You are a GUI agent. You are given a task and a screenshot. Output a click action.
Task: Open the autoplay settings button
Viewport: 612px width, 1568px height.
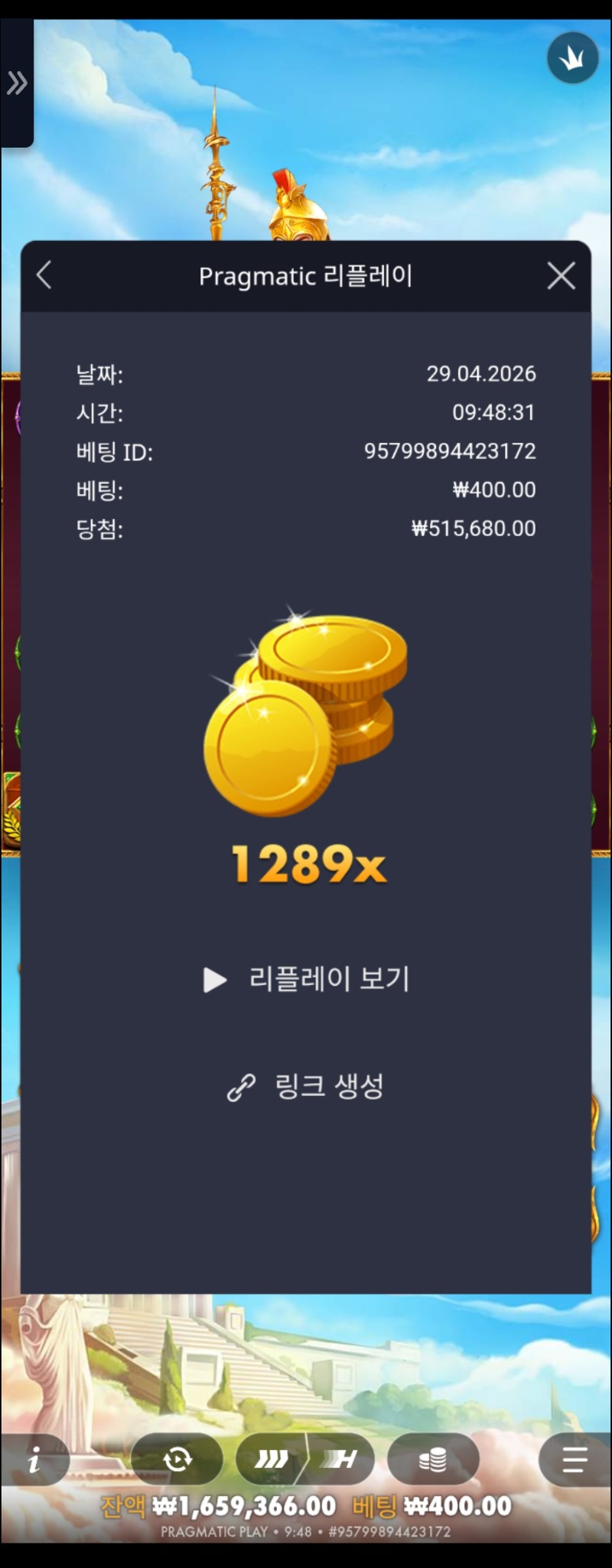tap(177, 1460)
